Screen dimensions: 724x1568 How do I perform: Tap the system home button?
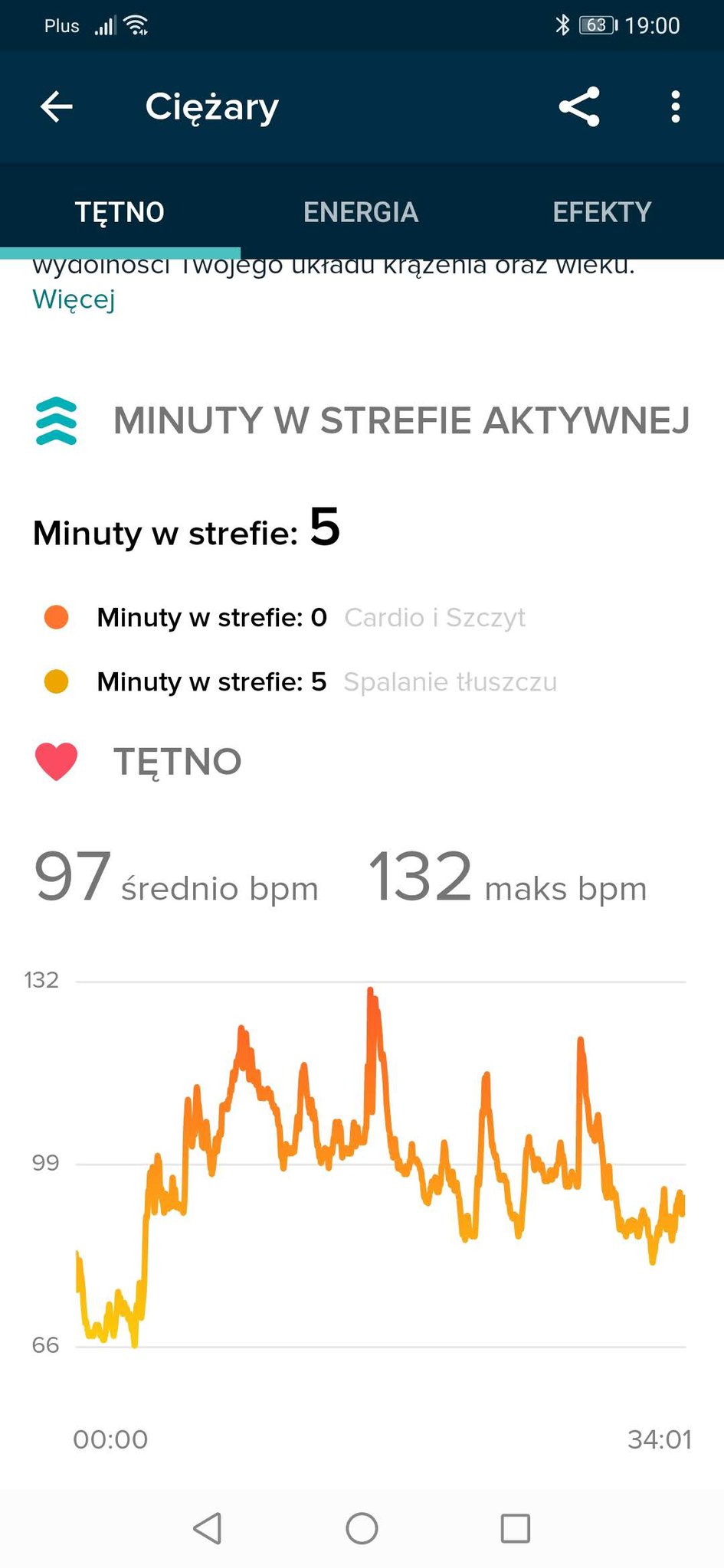click(362, 1528)
